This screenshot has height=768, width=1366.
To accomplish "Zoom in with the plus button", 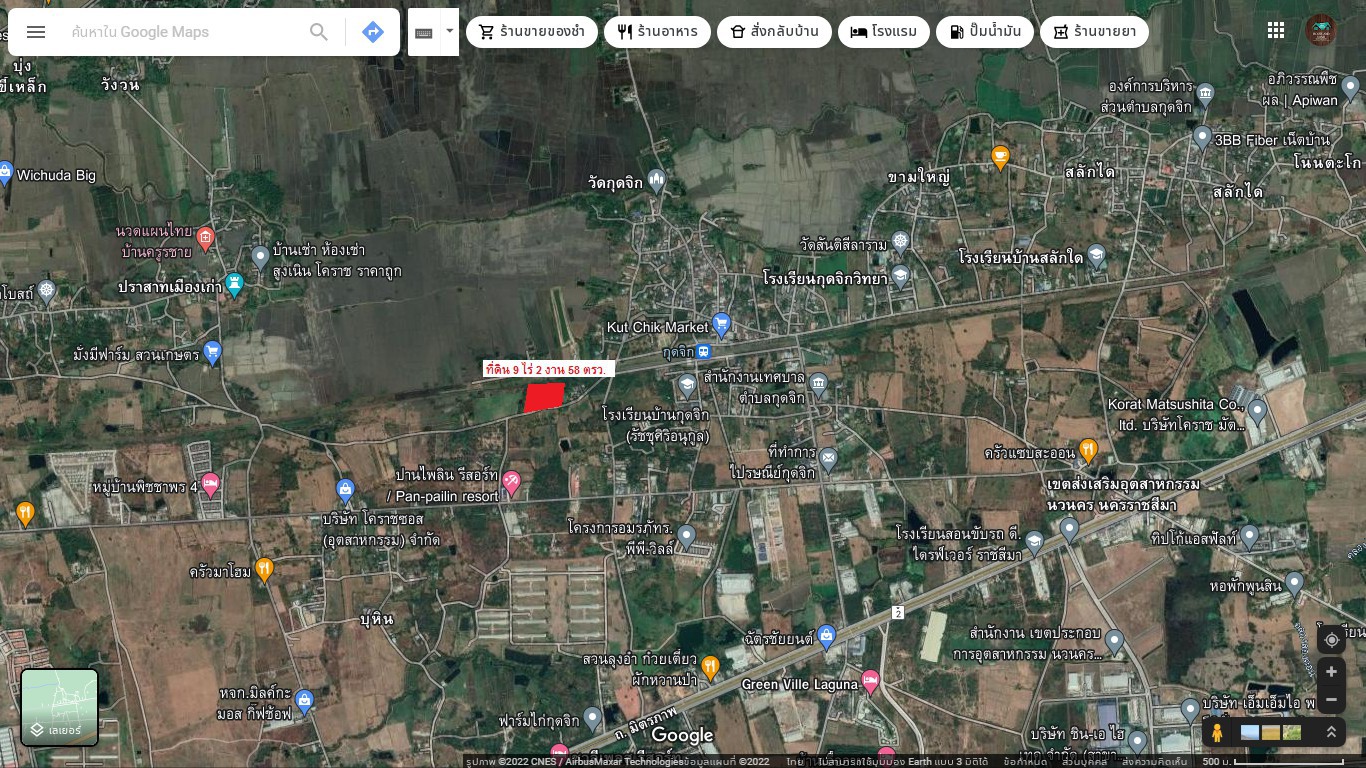I will click(1331, 672).
